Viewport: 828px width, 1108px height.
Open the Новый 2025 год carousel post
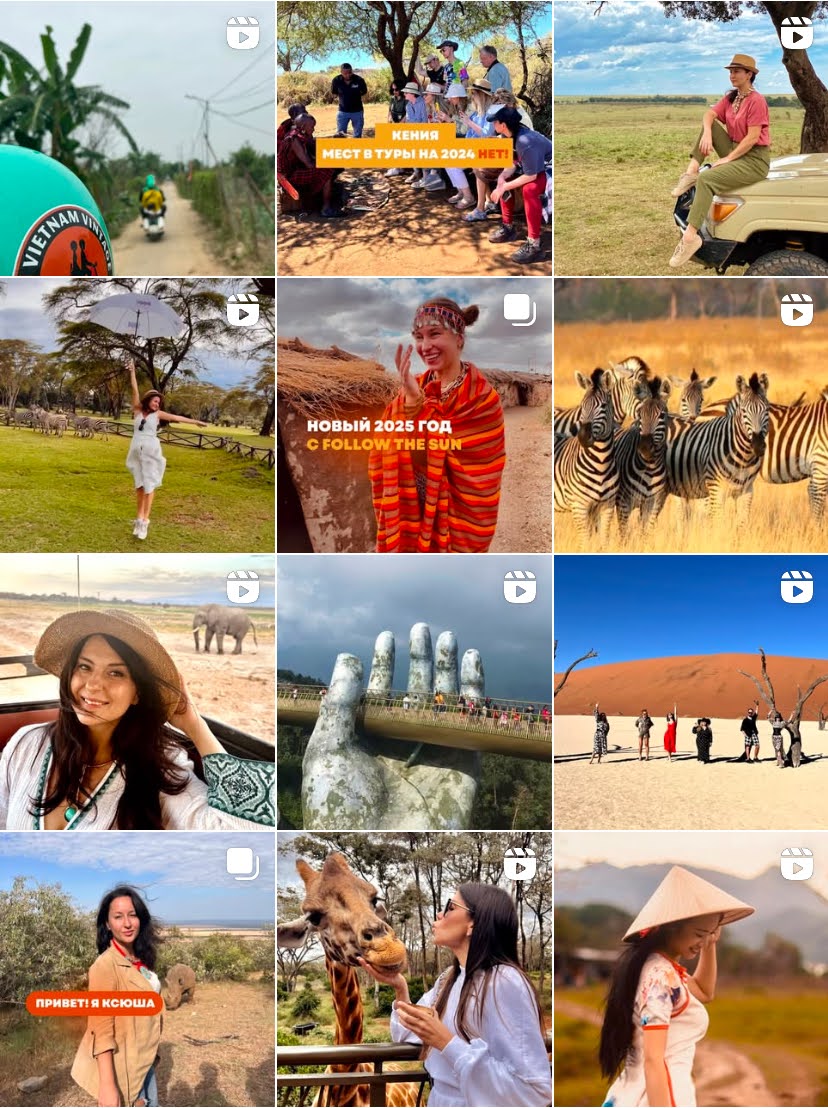point(414,415)
